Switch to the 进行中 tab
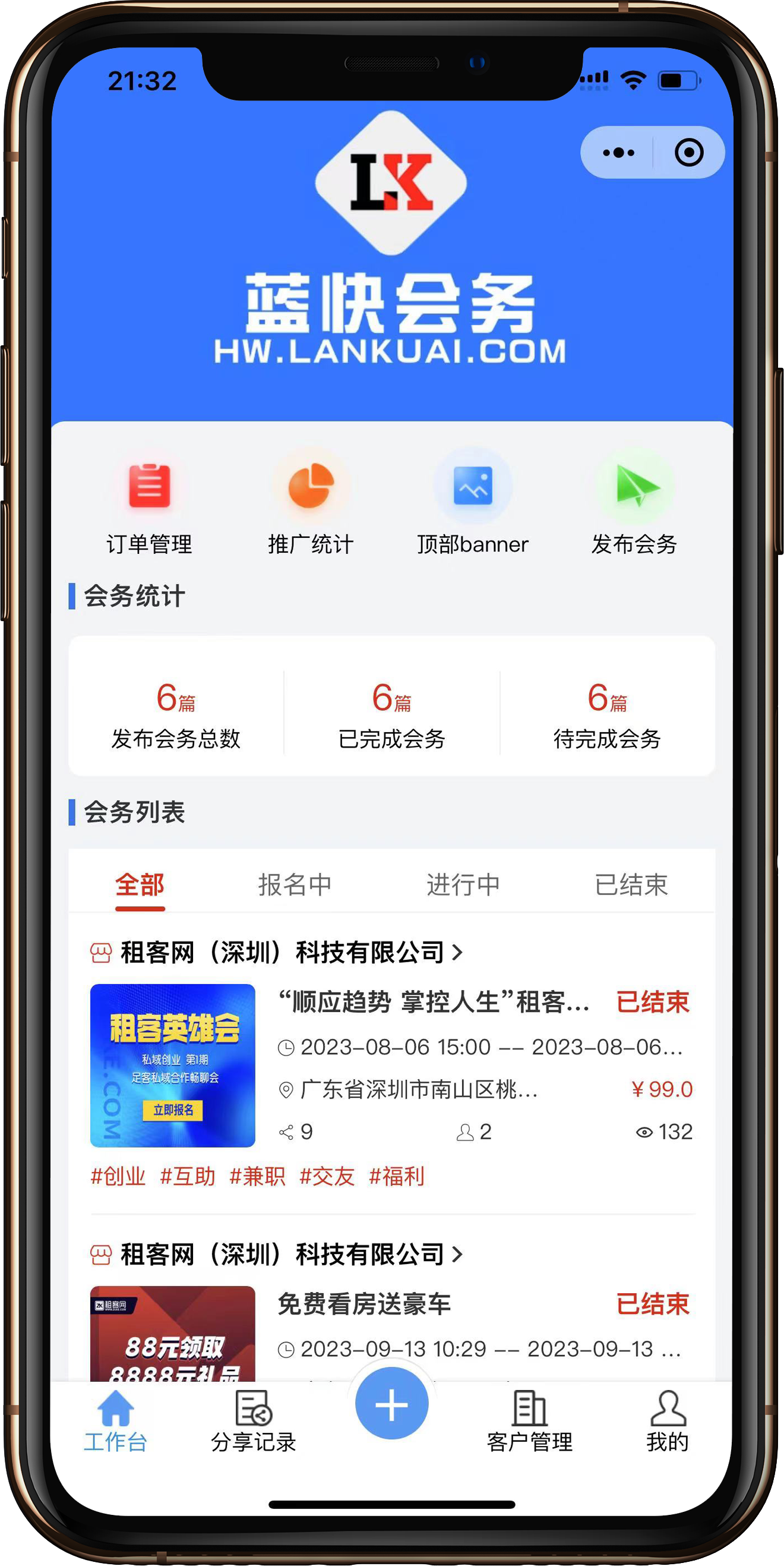Viewport: 784px width, 1566px height. (463, 884)
